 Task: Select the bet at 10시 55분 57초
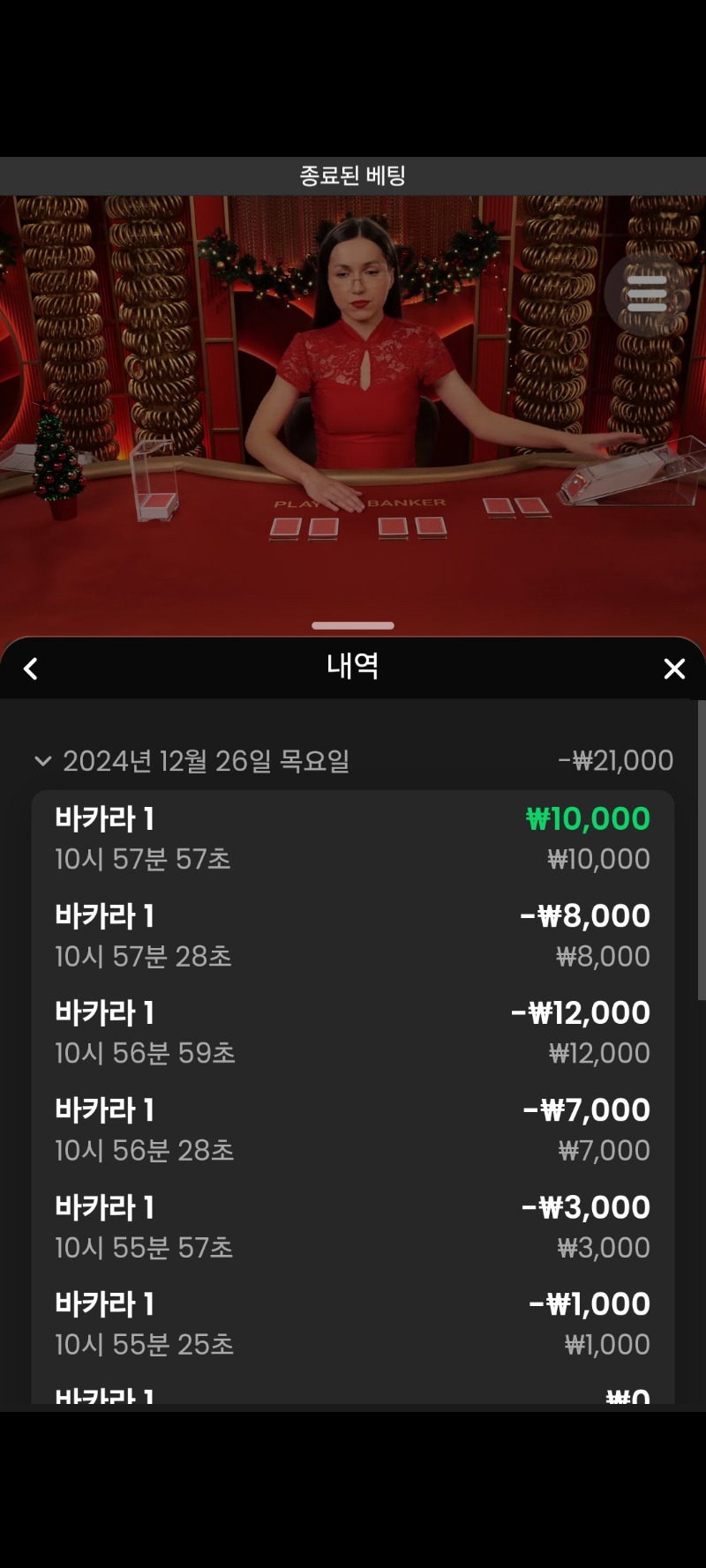click(x=353, y=1227)
